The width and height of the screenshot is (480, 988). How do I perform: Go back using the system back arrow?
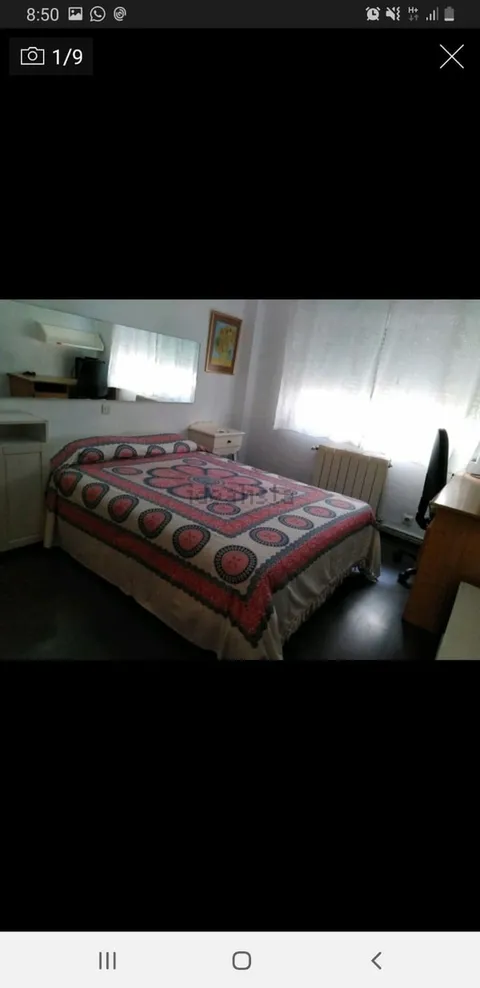point(376,960)
